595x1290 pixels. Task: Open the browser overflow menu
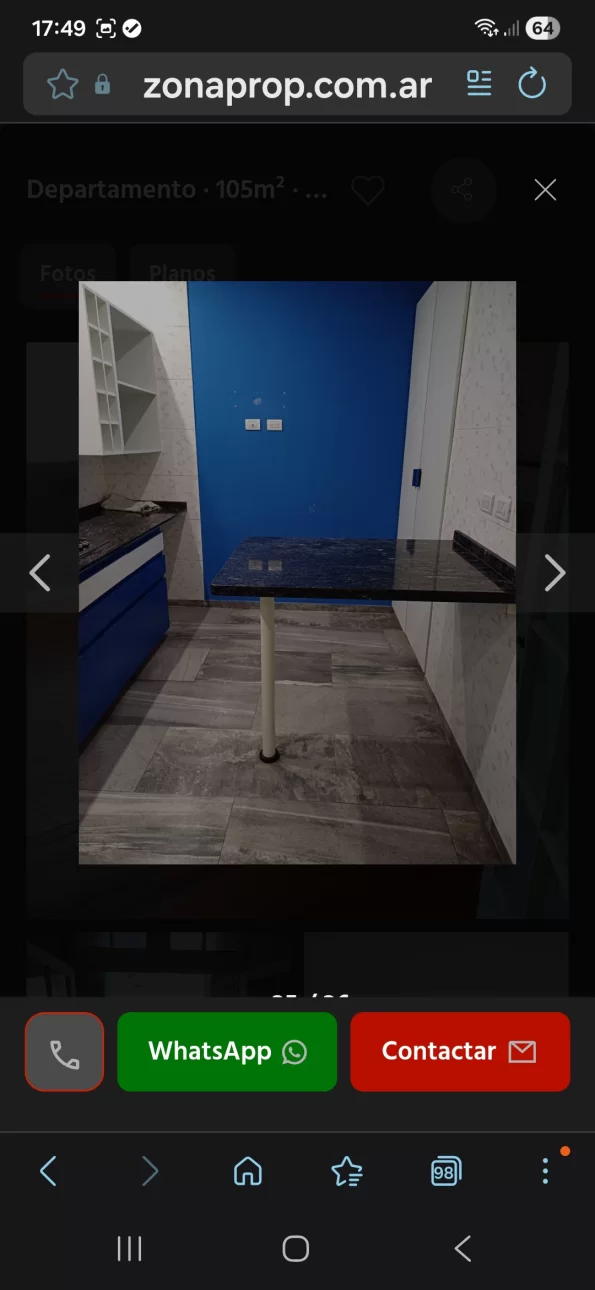(x=545, y=1171)
